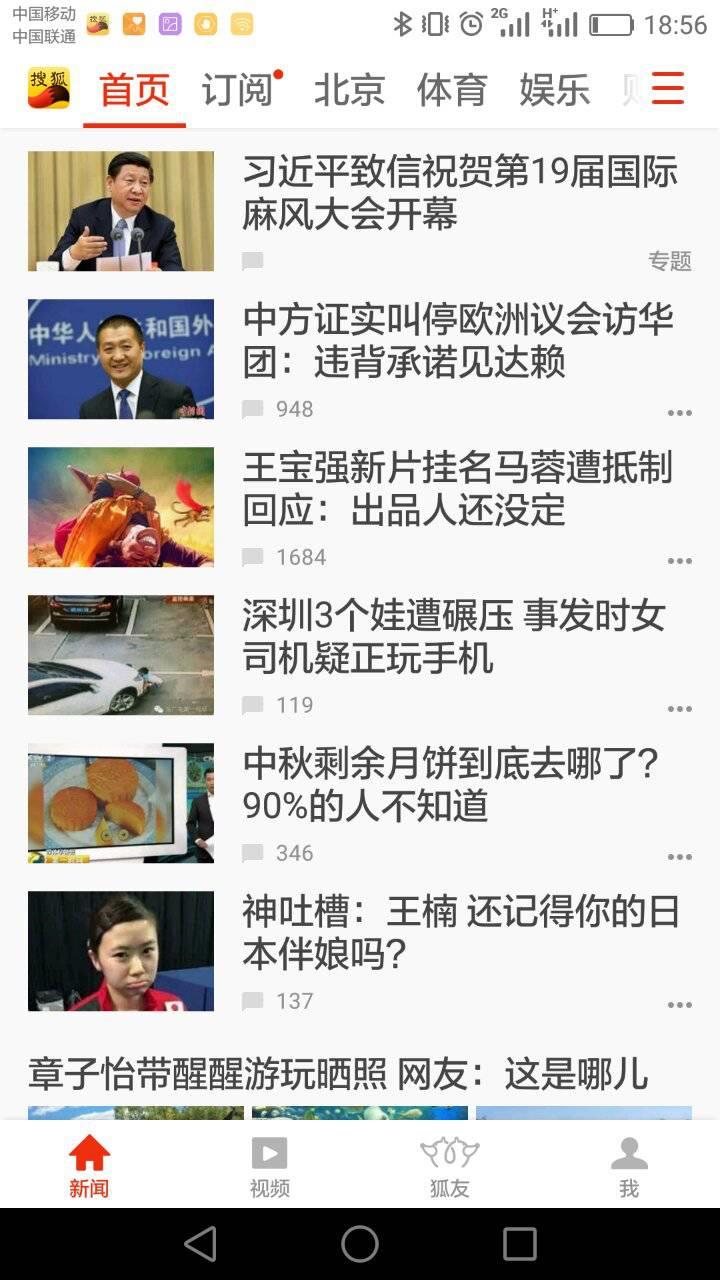Open the 狐友 bottom tab

[x=449, y=1166]
